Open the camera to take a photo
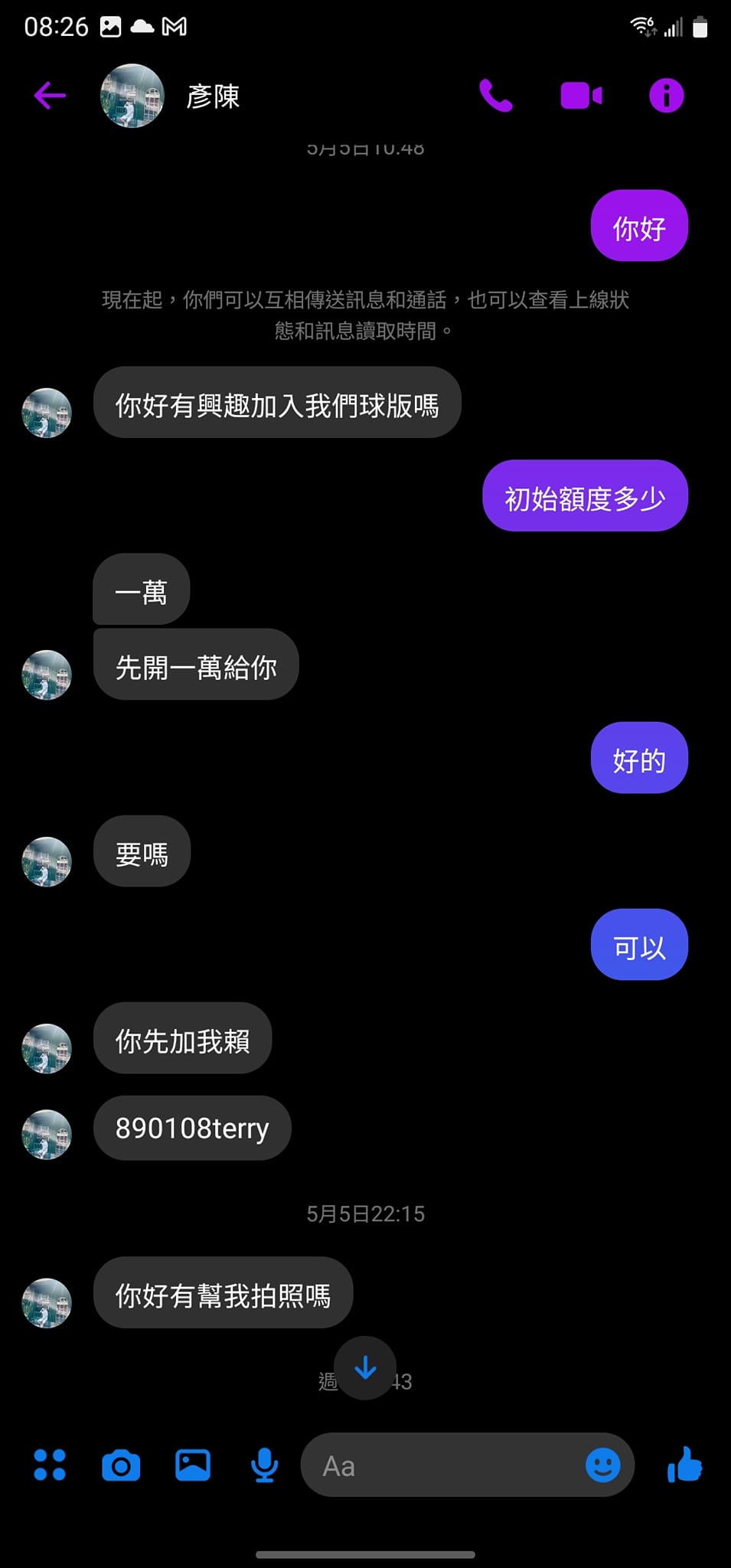This screenshot has width=731, height=1568. click(121, 1465)
